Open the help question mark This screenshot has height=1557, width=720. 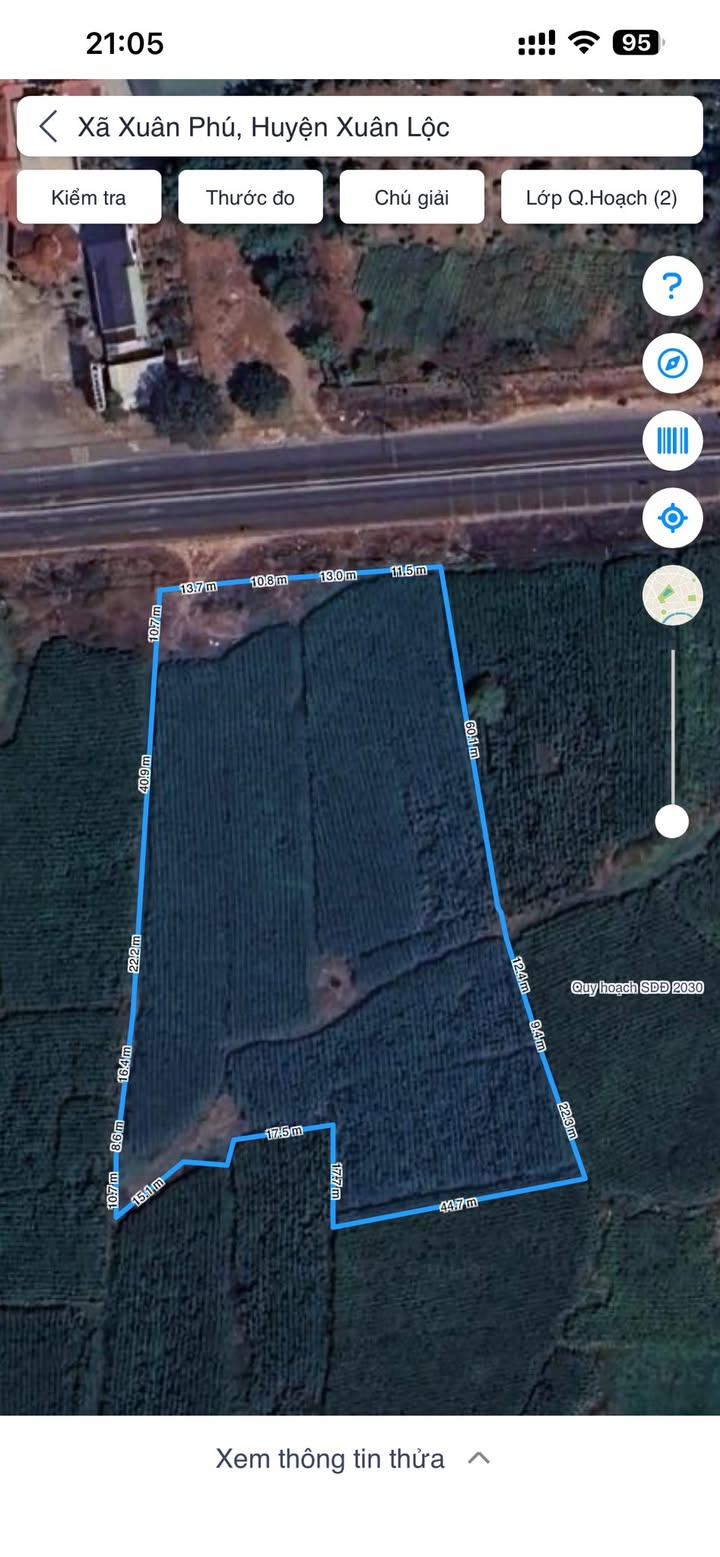coord(672,286)
